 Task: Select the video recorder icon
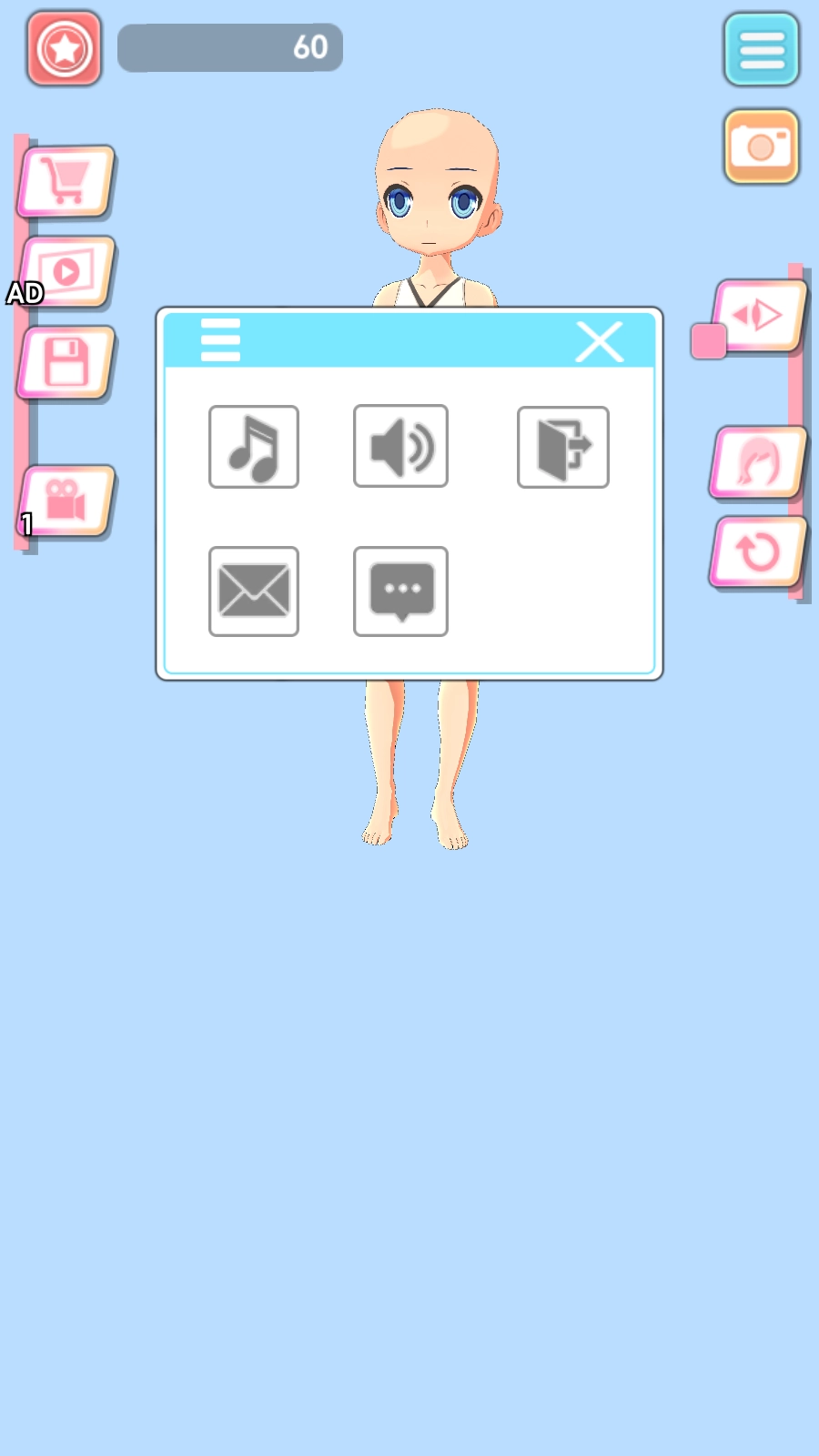(67, 500)
